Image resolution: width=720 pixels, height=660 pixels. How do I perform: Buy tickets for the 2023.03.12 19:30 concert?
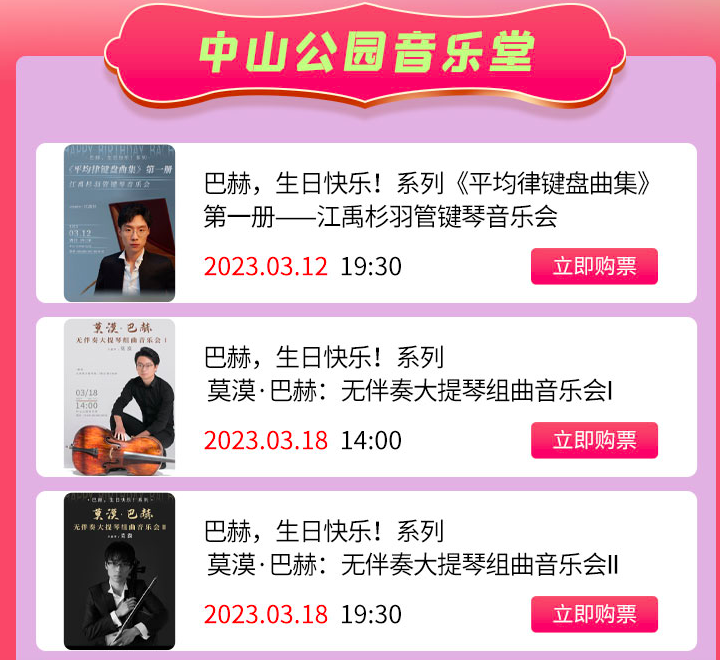click(594, 266)
